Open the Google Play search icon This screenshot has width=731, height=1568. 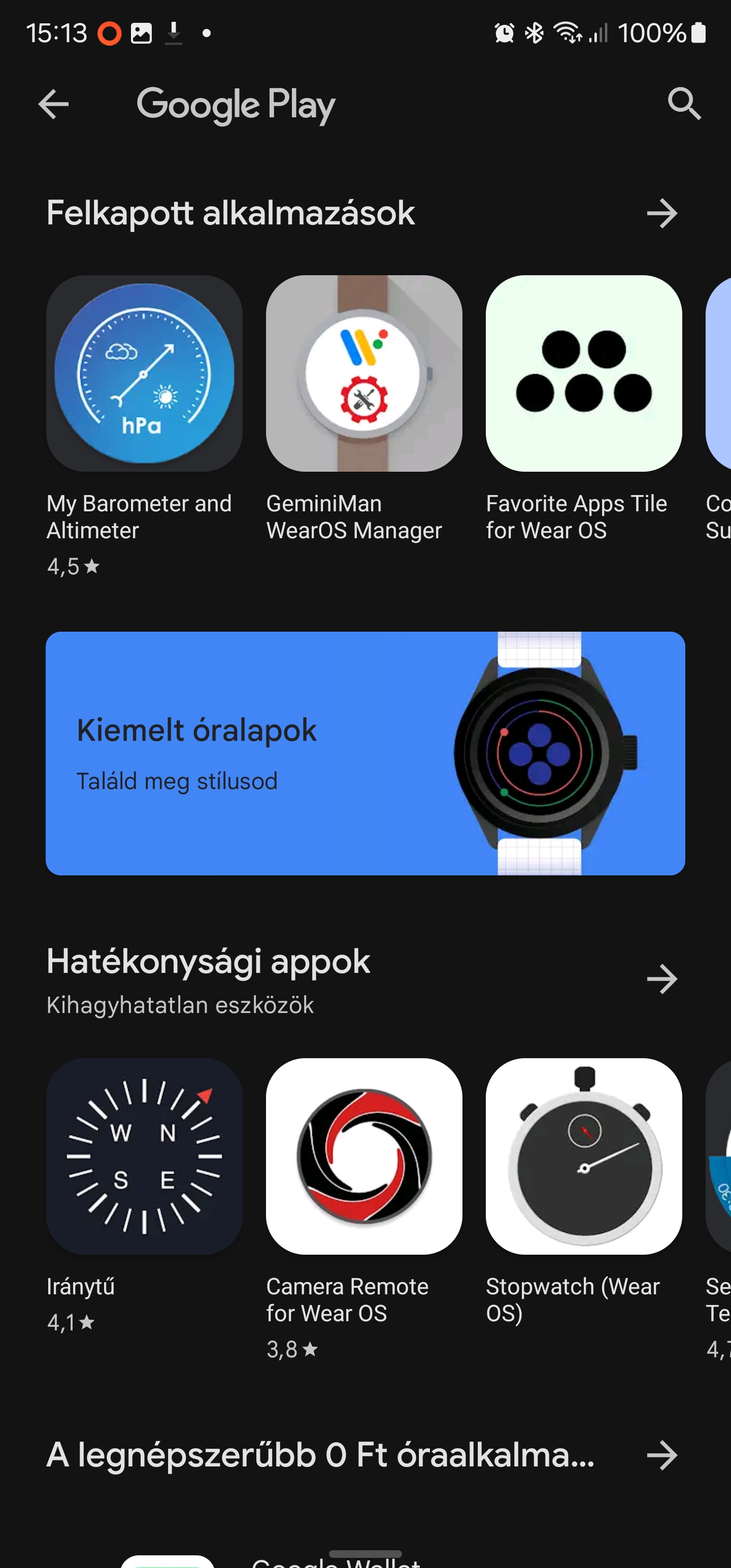(684, 104)
